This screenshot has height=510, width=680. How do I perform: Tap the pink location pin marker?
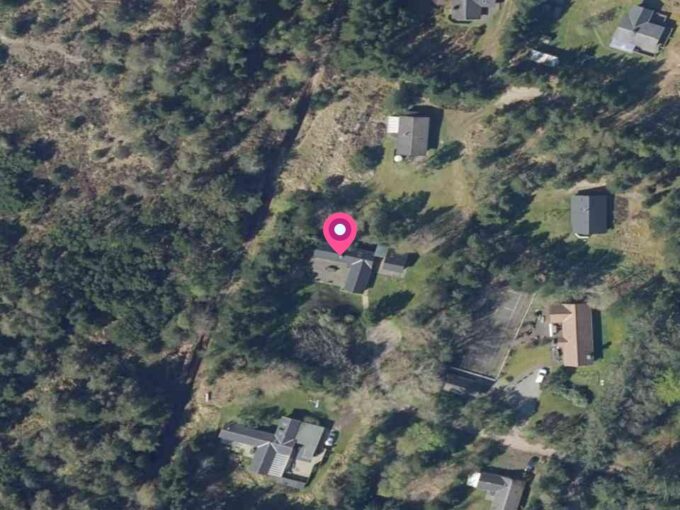coord(340,232)
